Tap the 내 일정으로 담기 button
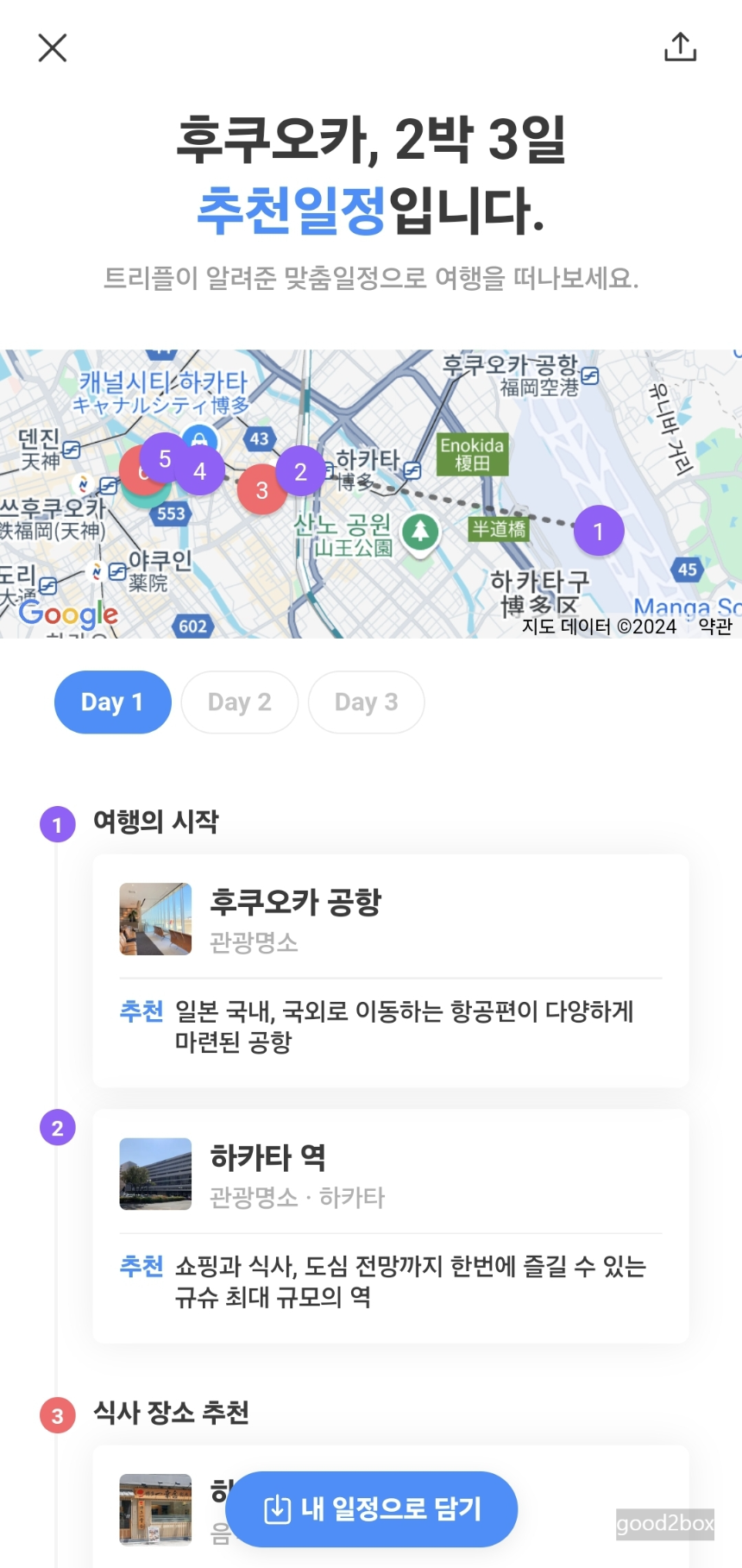The width and height of the screenshot is (742, 1568). click(371, 1509)
